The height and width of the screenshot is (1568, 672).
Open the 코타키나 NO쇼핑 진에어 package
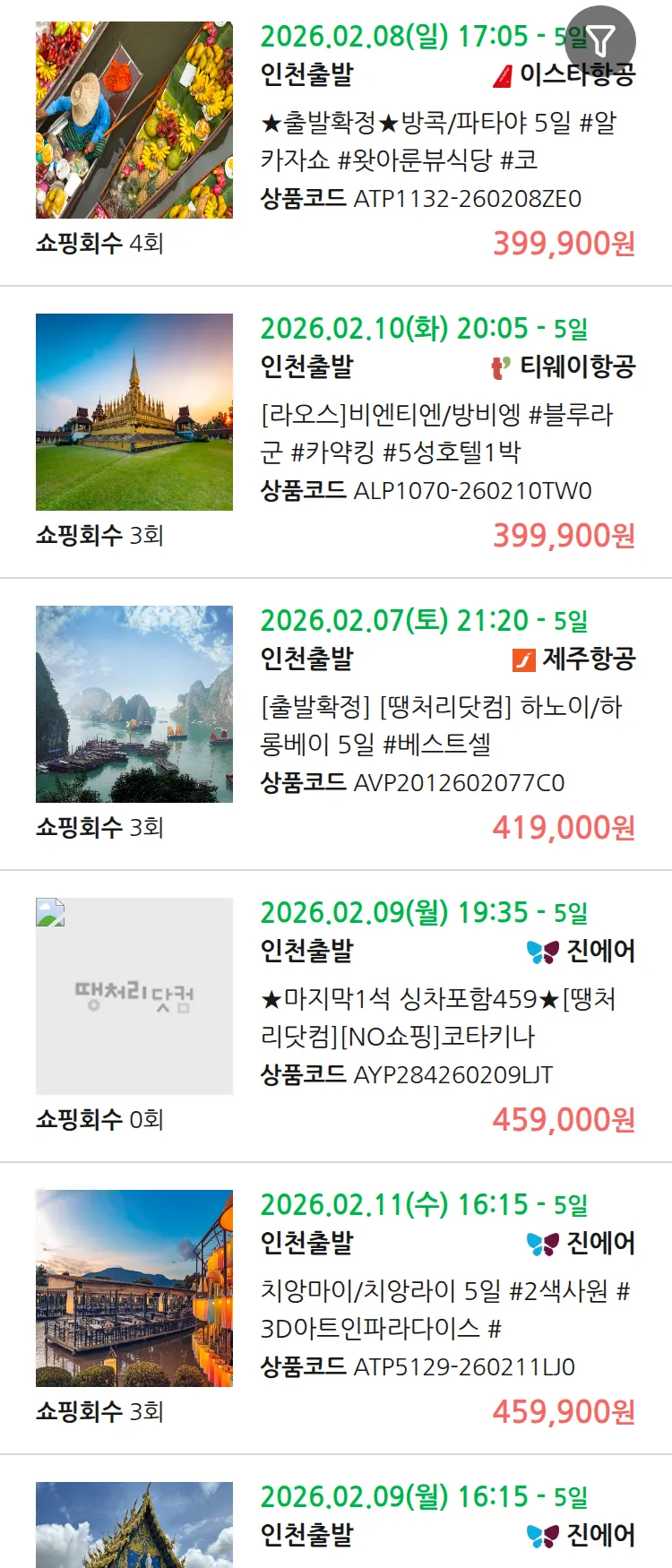tap(437, 1017)
